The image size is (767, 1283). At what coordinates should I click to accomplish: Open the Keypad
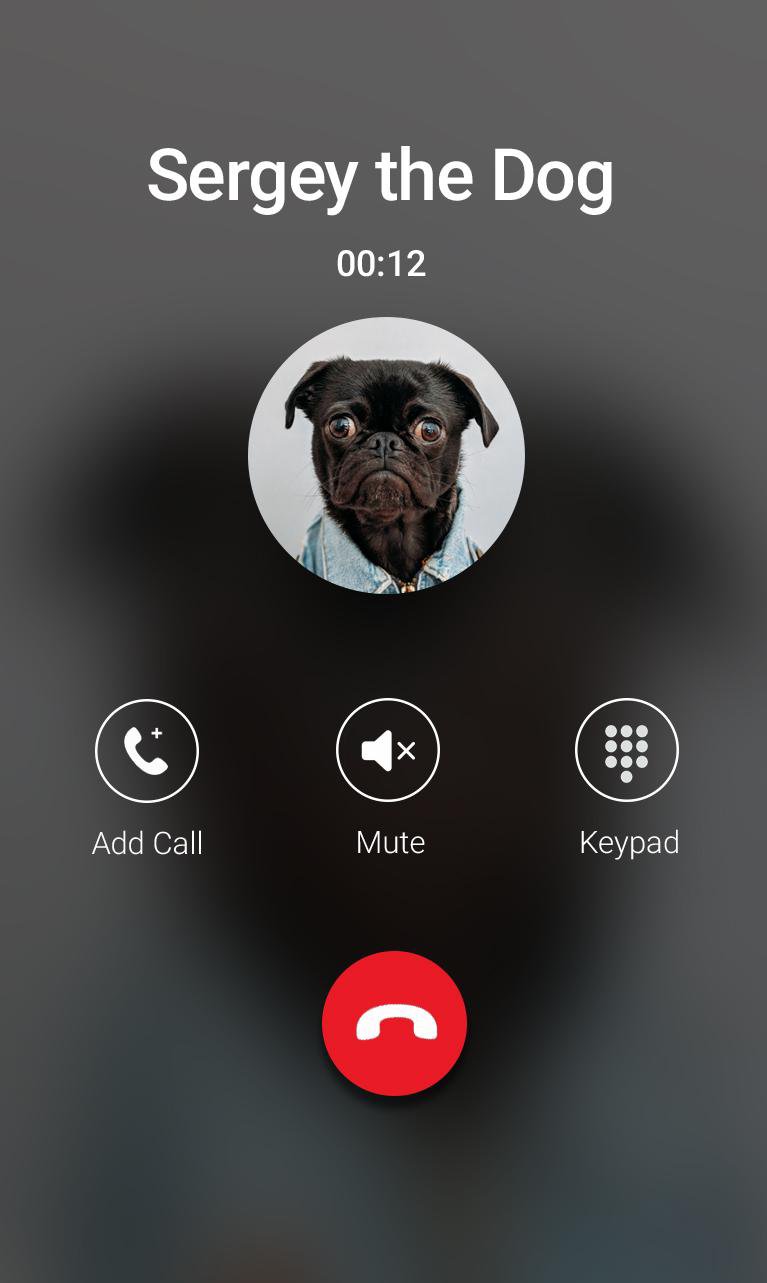[627, 751]
